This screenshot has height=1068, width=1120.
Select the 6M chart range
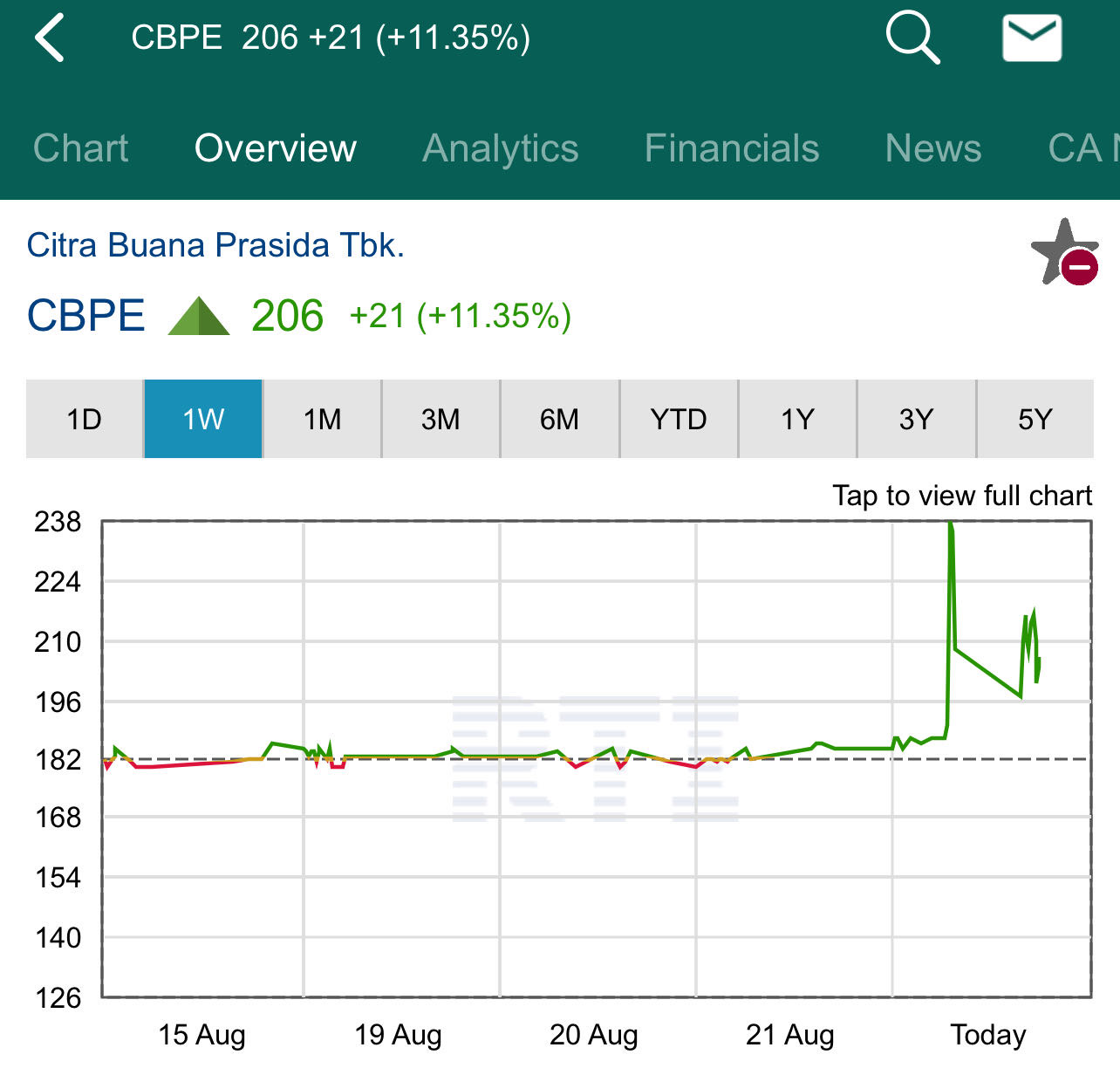click(559, 420)
